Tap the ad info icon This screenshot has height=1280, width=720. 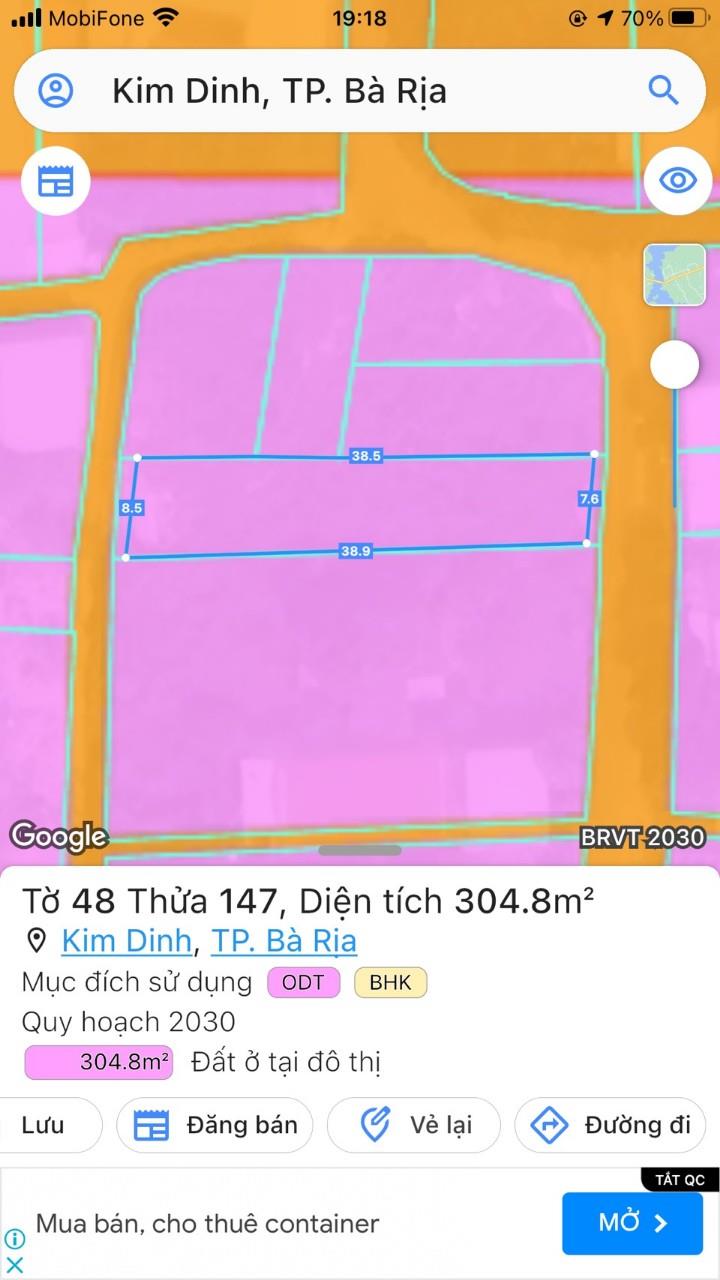pos(14,1240)
